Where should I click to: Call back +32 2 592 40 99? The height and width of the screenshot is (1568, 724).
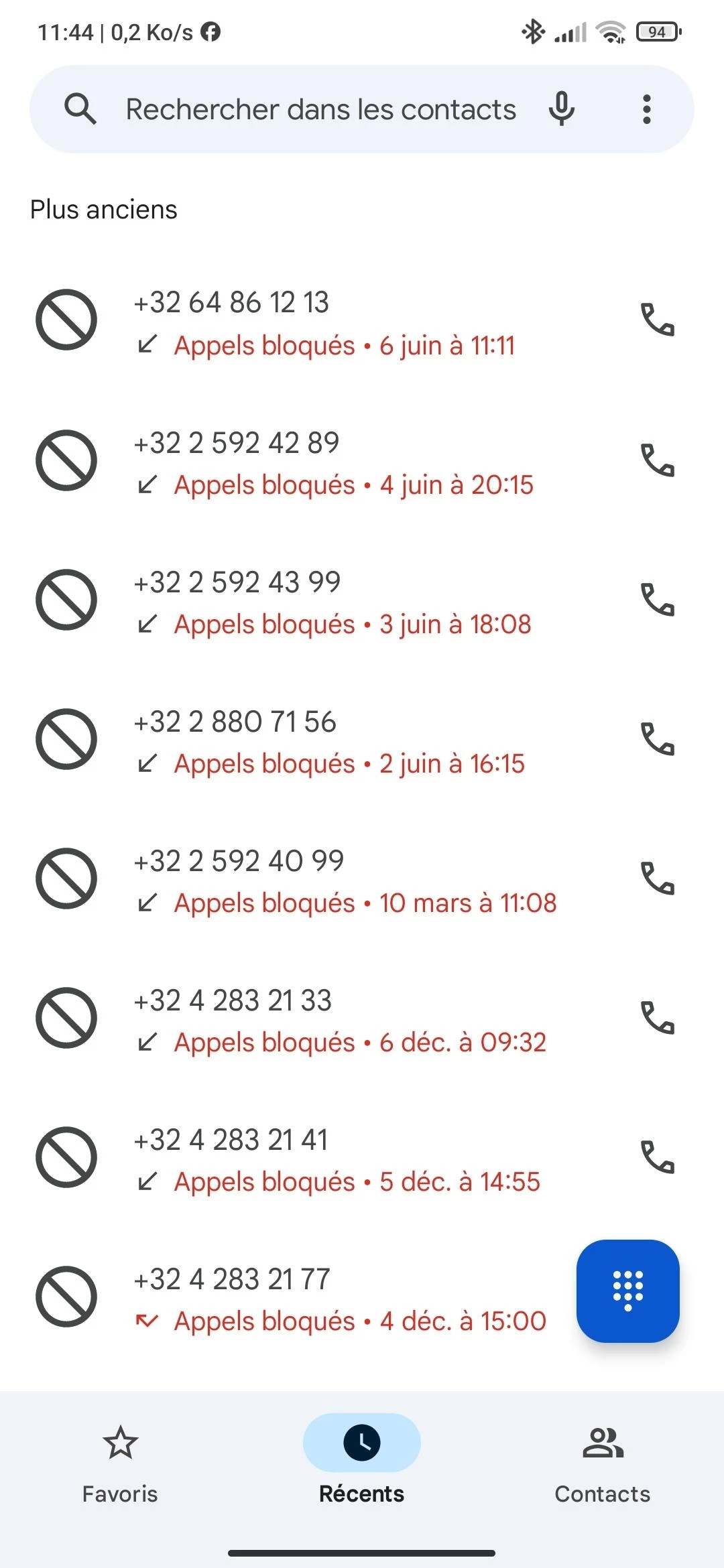click(x=658, y=878)
